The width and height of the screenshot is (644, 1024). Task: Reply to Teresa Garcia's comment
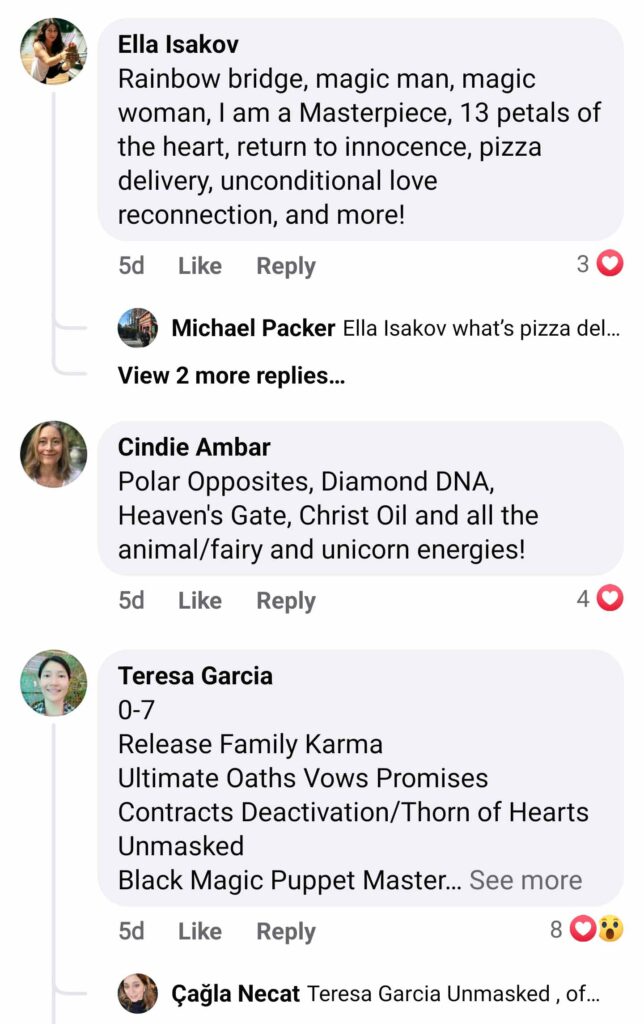(285, 931)
